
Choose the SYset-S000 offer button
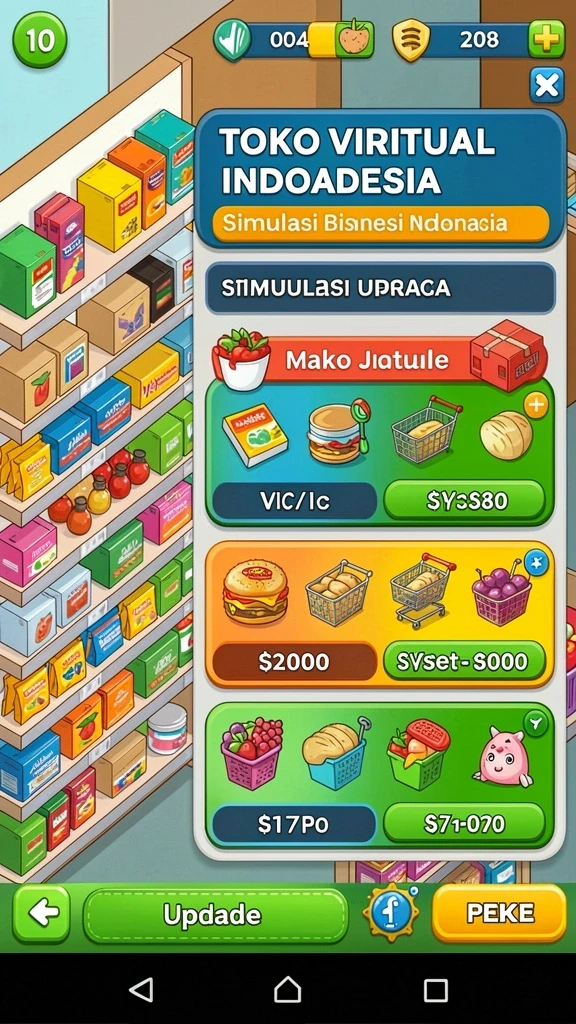(464, 662)
